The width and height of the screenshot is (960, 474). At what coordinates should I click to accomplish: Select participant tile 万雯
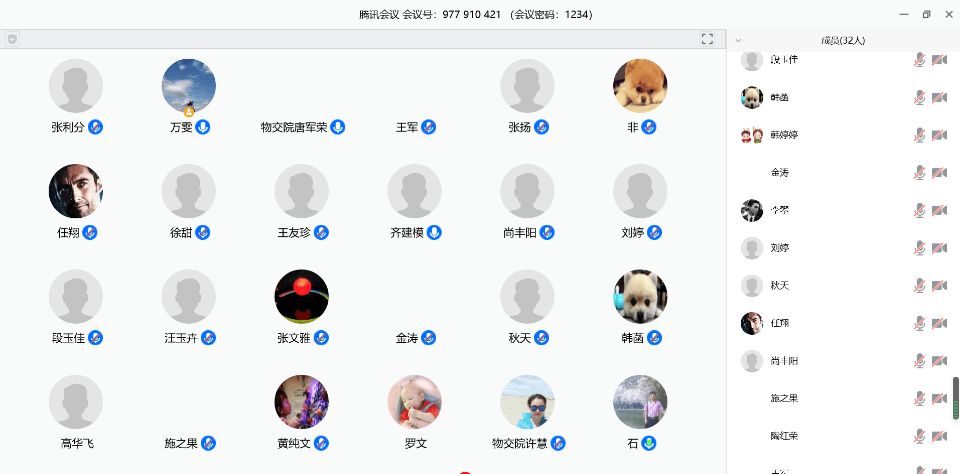pos(189,86)
